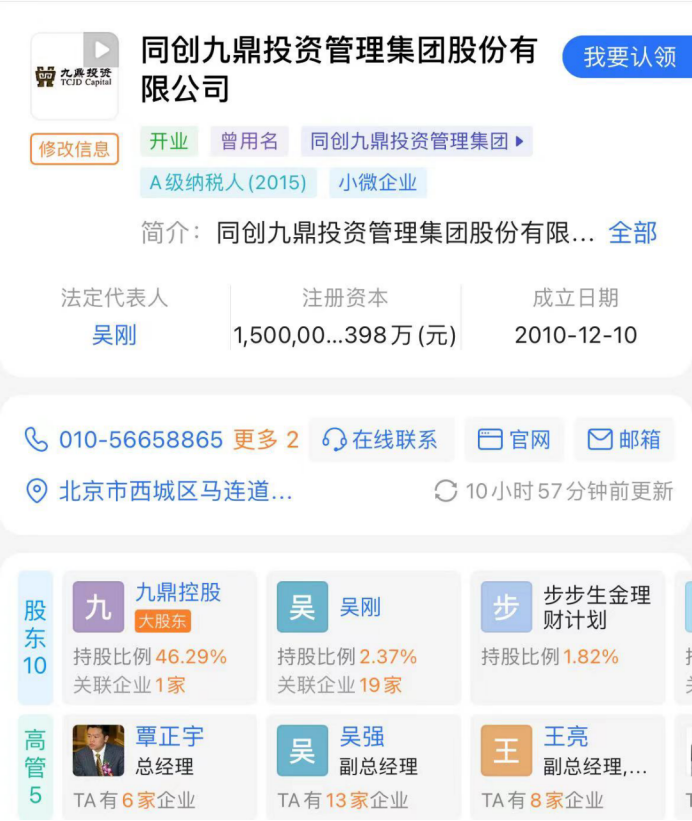Show 更多 2 phone numbers

266,440
